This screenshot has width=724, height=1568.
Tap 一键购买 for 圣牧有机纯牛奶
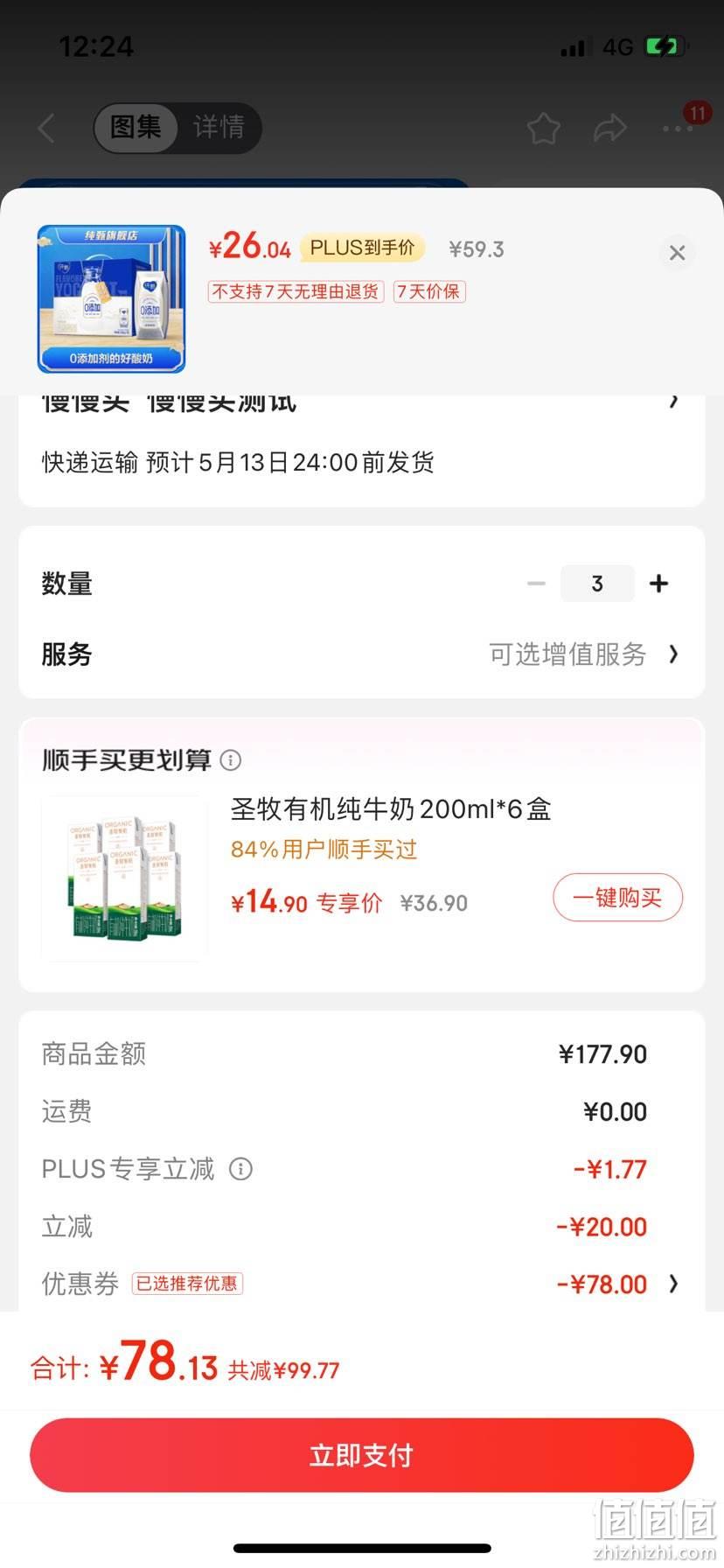617,897
